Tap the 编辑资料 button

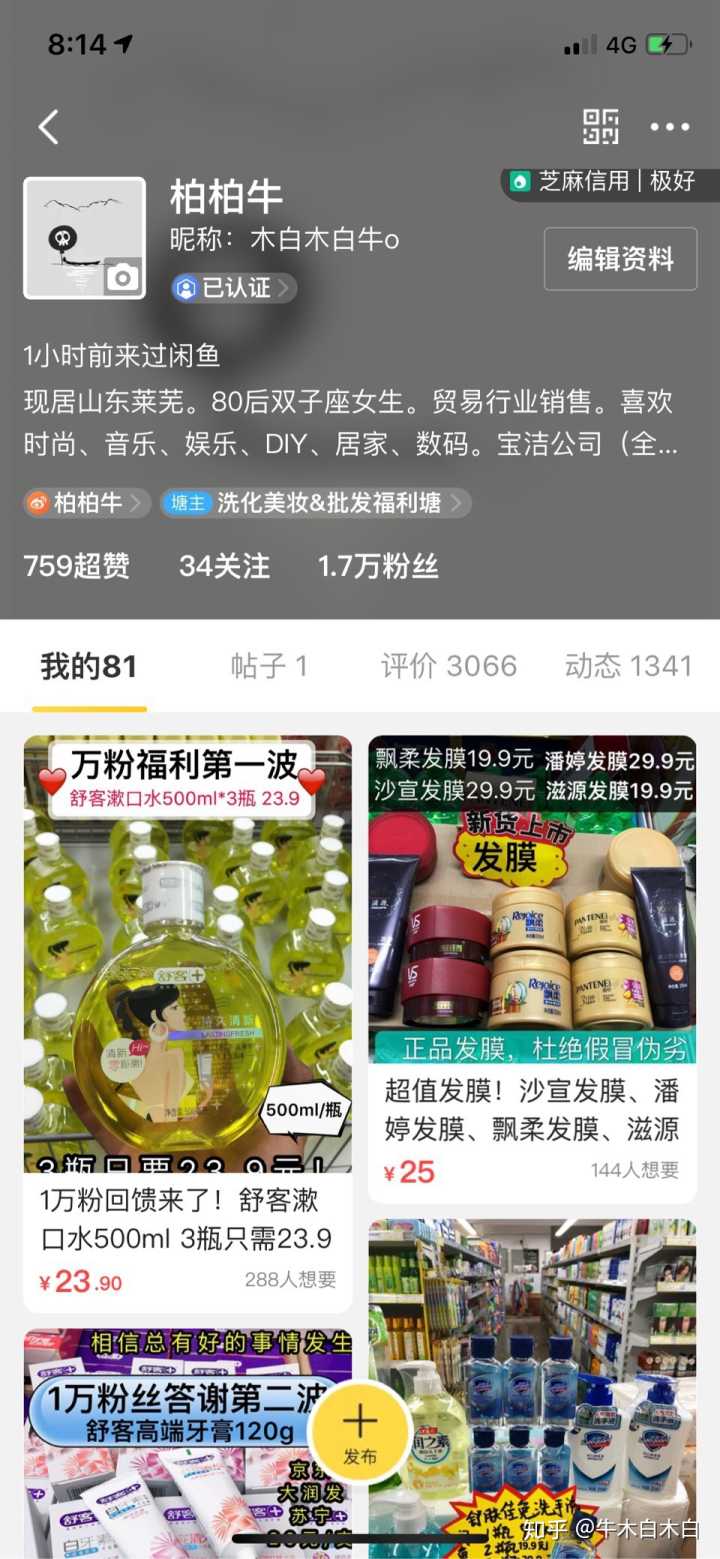pyautogui.click(x=620, y=259)
